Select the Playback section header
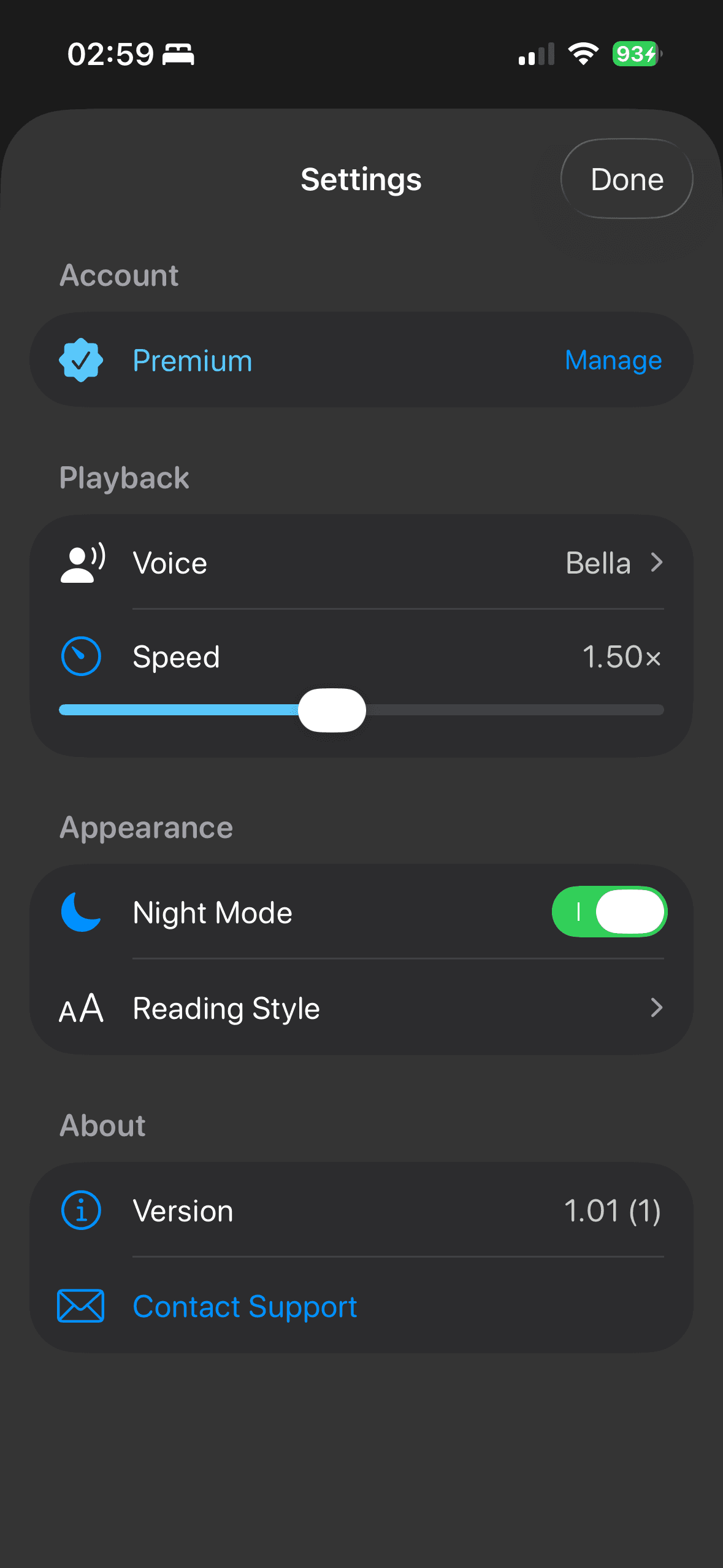This screenshot has height=1568, width=723. [x=124, y=477]
